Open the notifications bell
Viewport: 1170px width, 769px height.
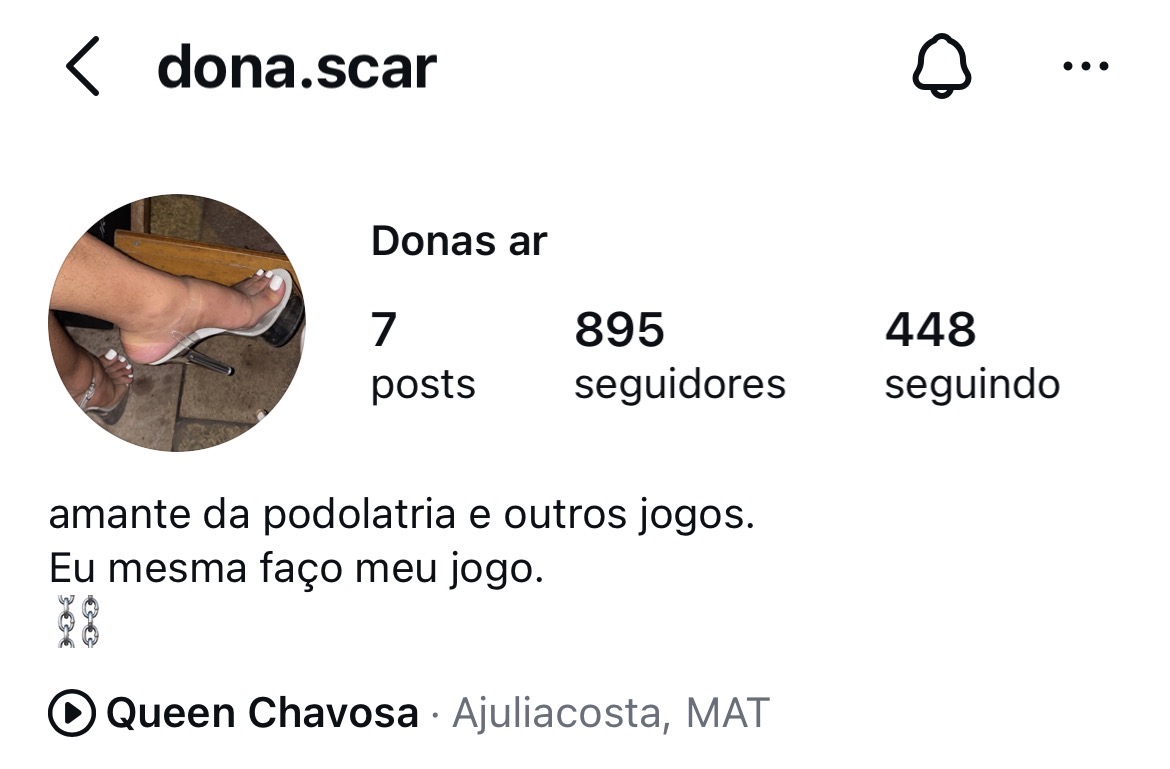[x=942, y=66]
